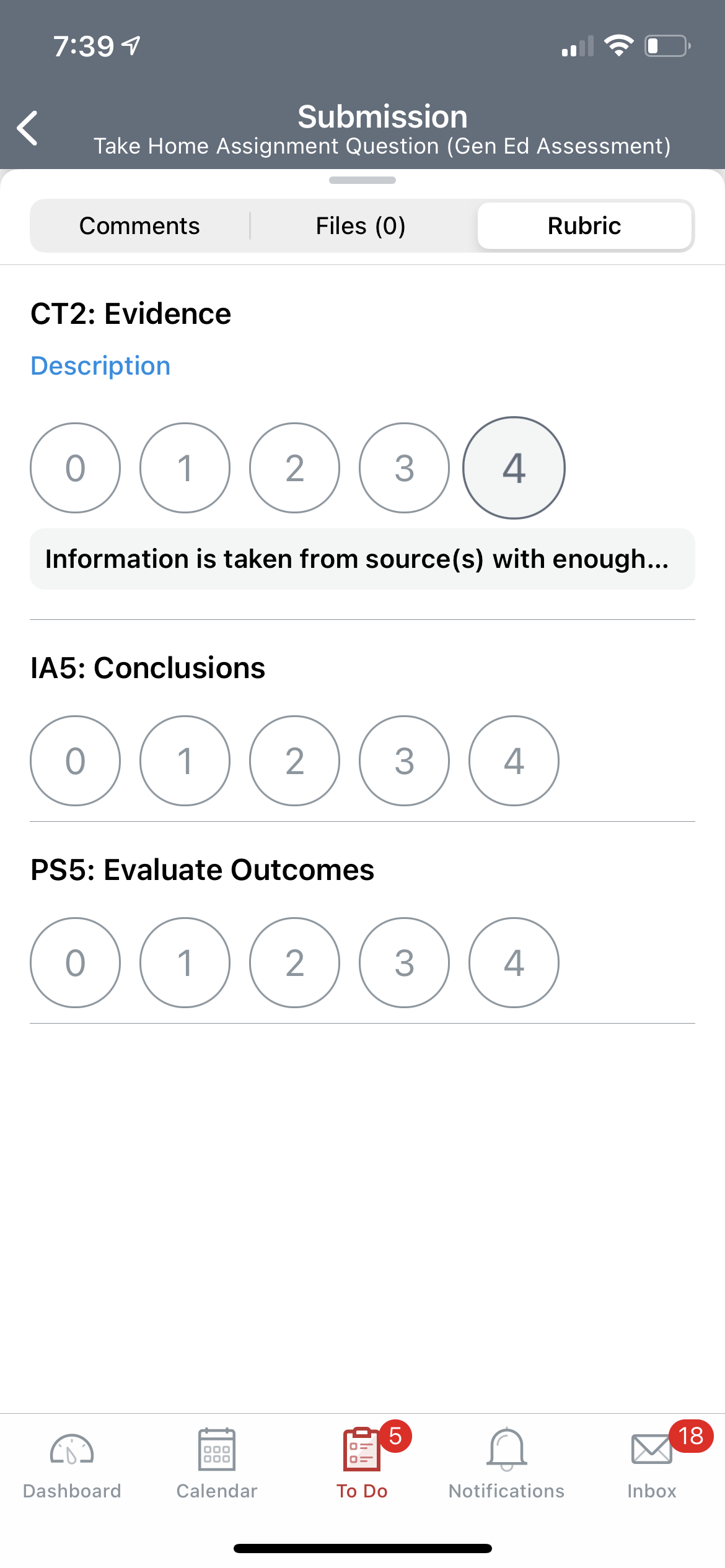Select rating 0 for PS5: Evaluate Outcomes
This screenshot has height=1568, width=725.
pos(75,962)
